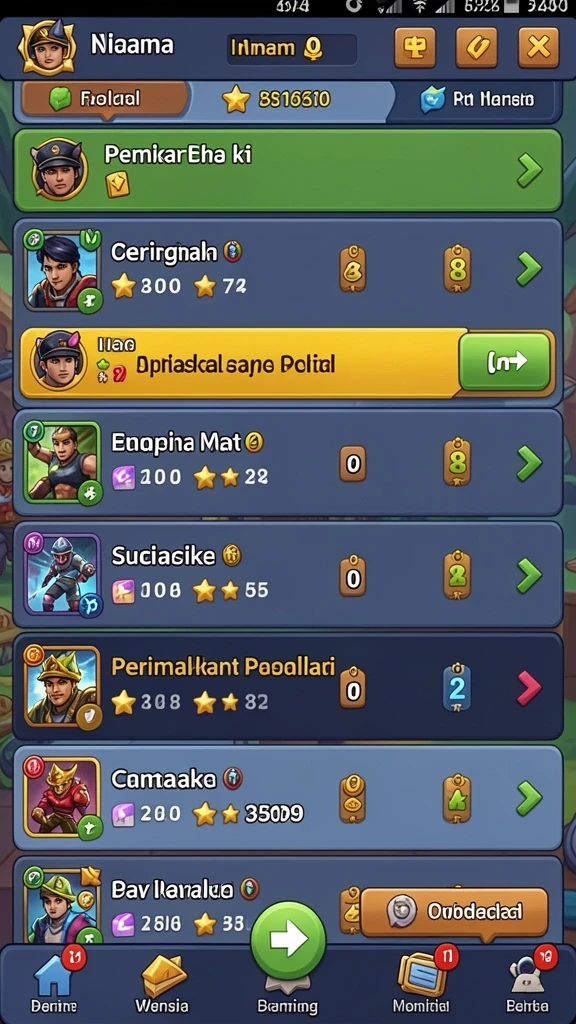576x1024 pixels.
Task: Open the Camaako entry
Action: click(x=287, y=798)
